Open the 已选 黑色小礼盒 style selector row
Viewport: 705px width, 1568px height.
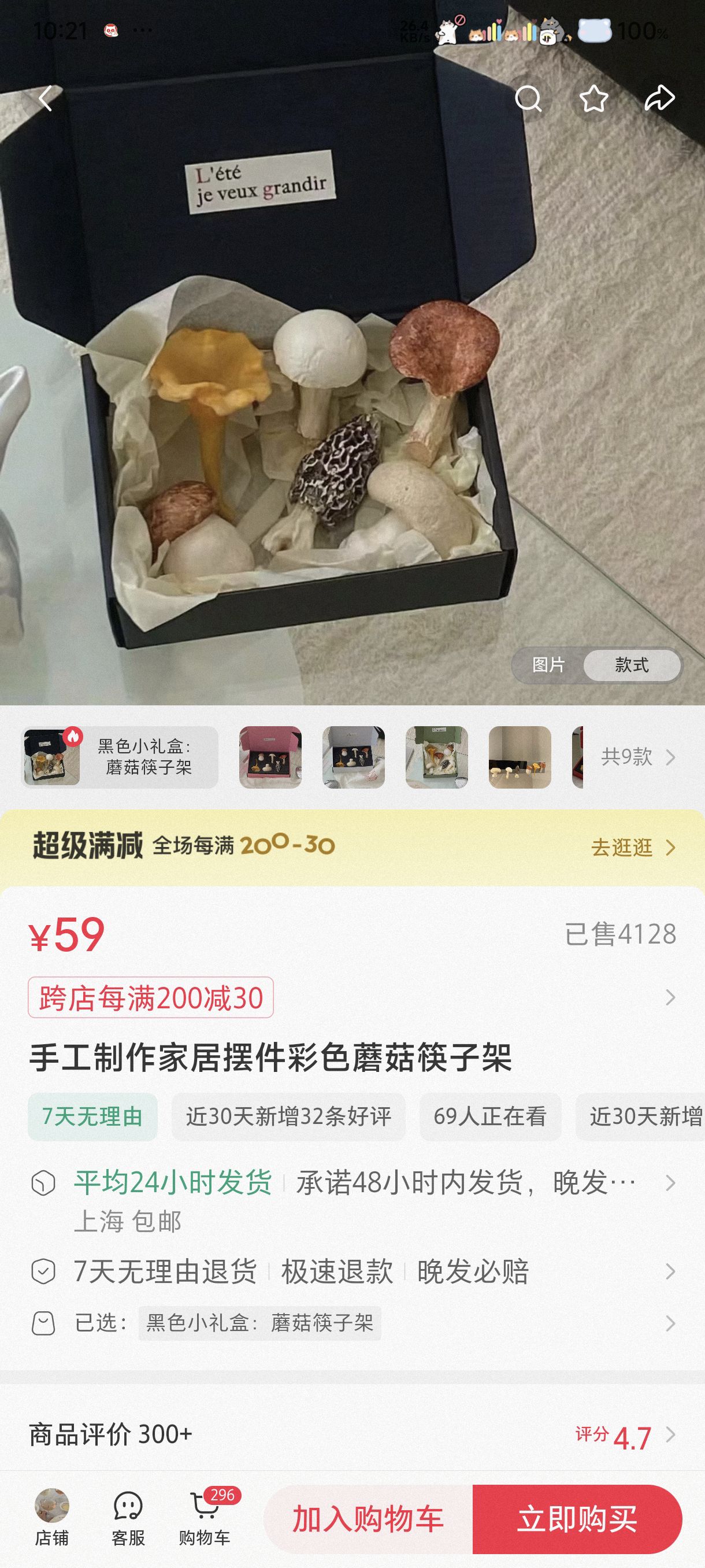(353, 1323)
